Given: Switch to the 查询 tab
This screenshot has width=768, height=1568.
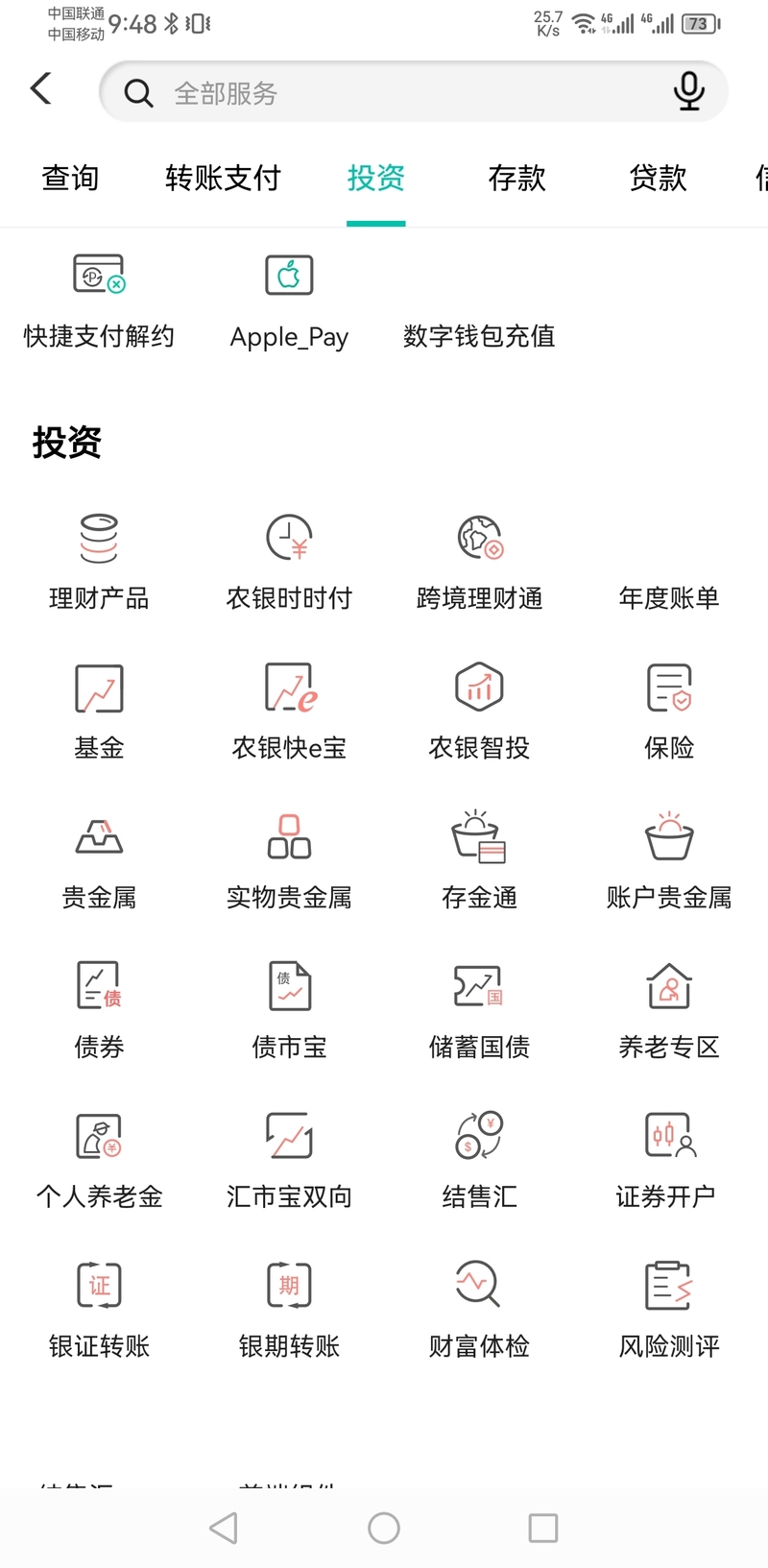Looking at the screenshot, I should [x=70, y=178].
